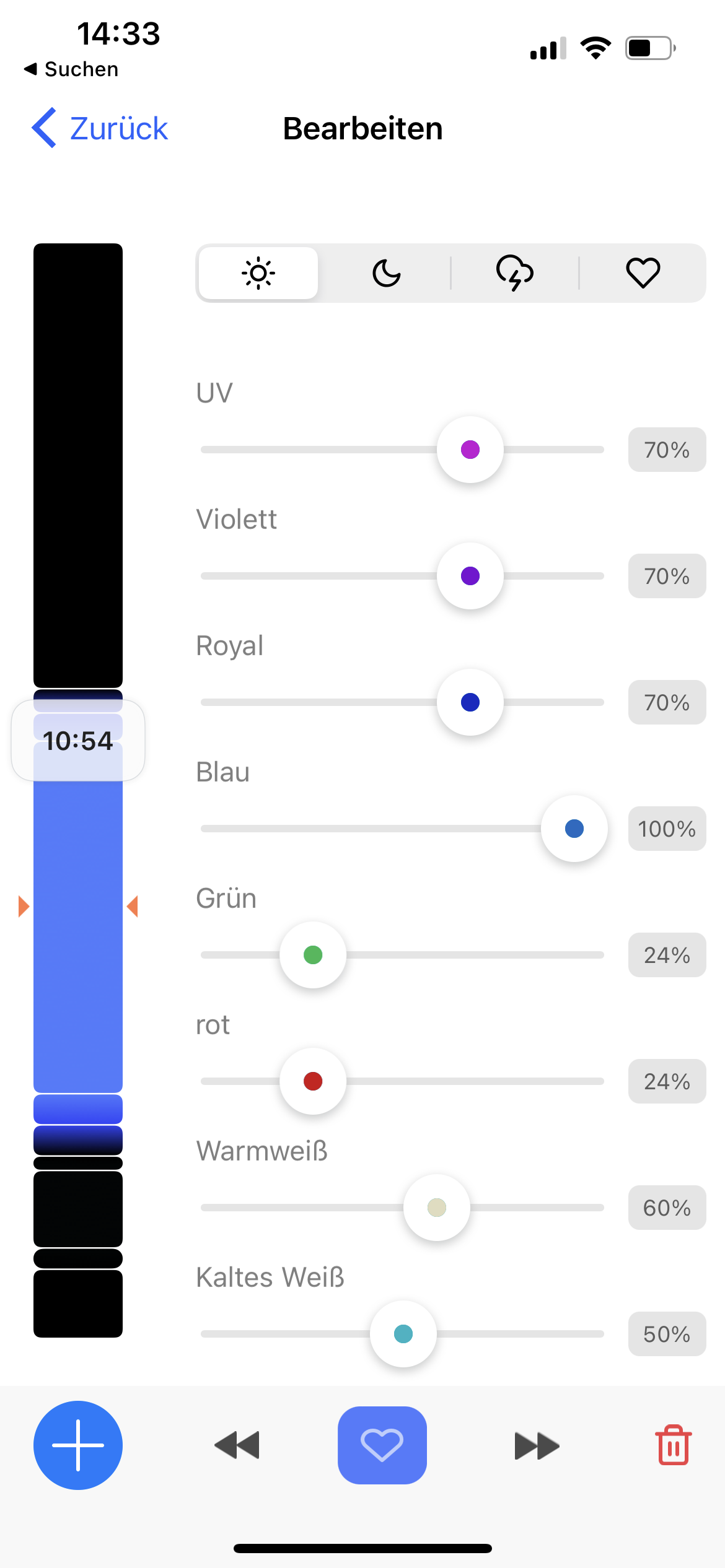
Task: Open the thunderstorm cloud tab
Action: 514,273
